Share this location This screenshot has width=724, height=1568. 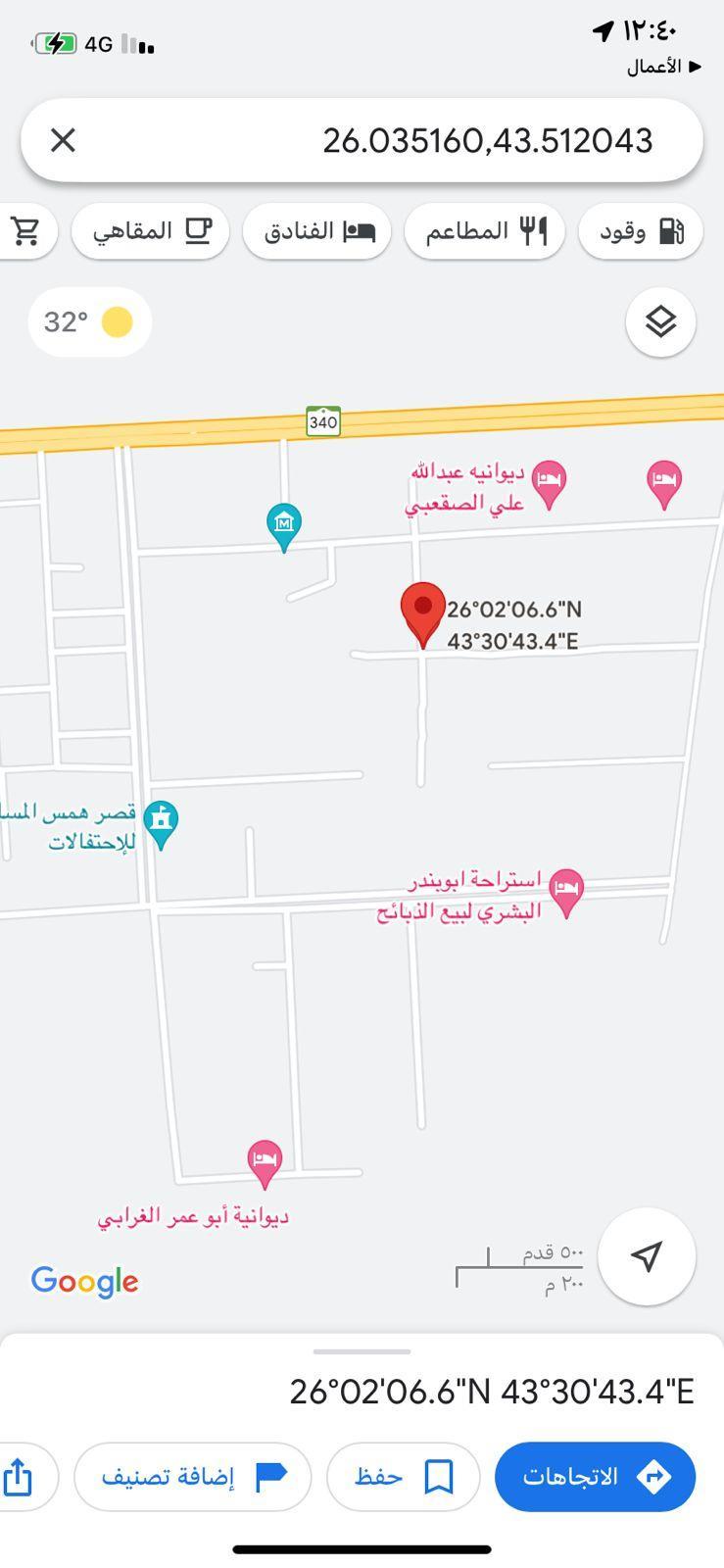pos(20,1476)
